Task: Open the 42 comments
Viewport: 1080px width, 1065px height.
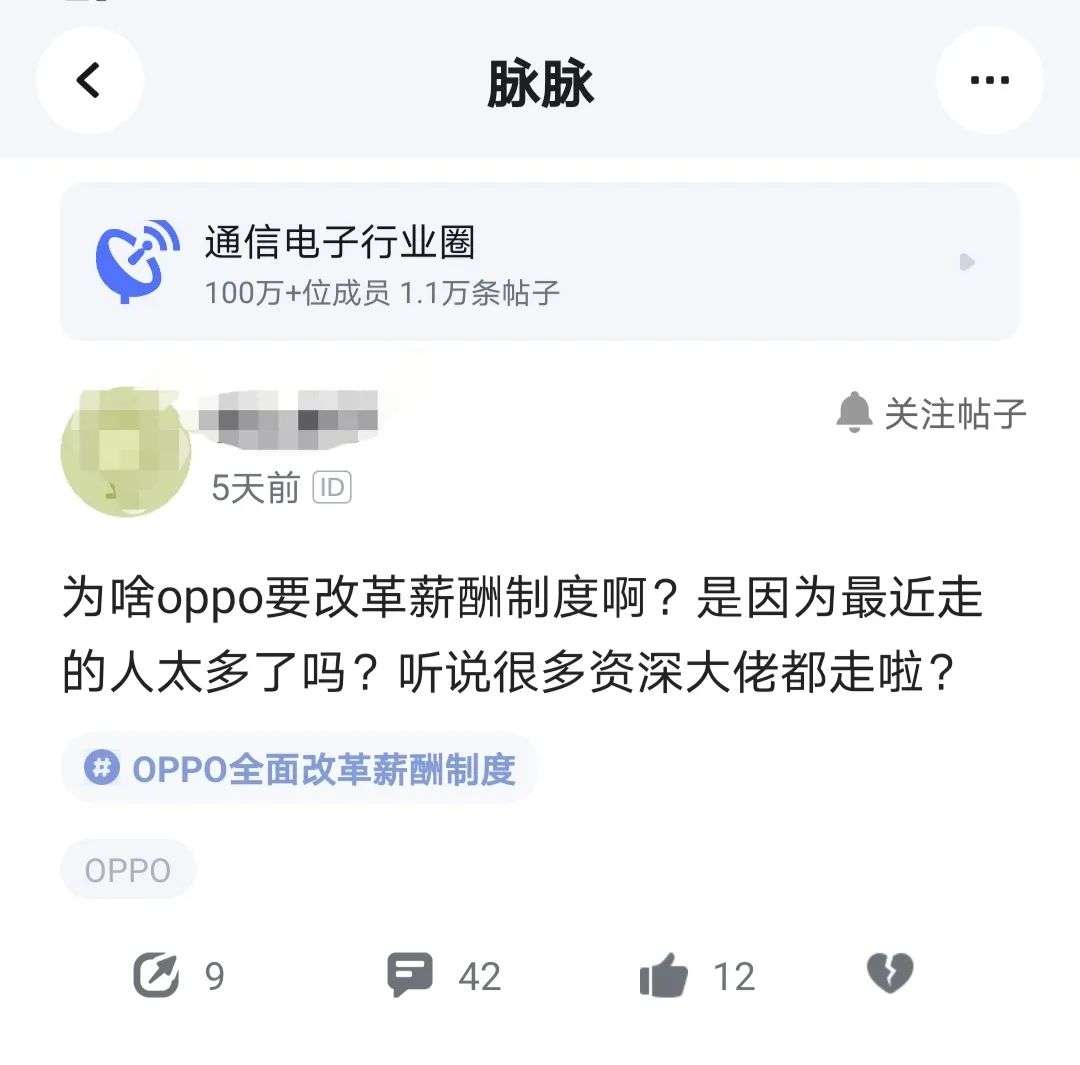Action: click(411, 975)
